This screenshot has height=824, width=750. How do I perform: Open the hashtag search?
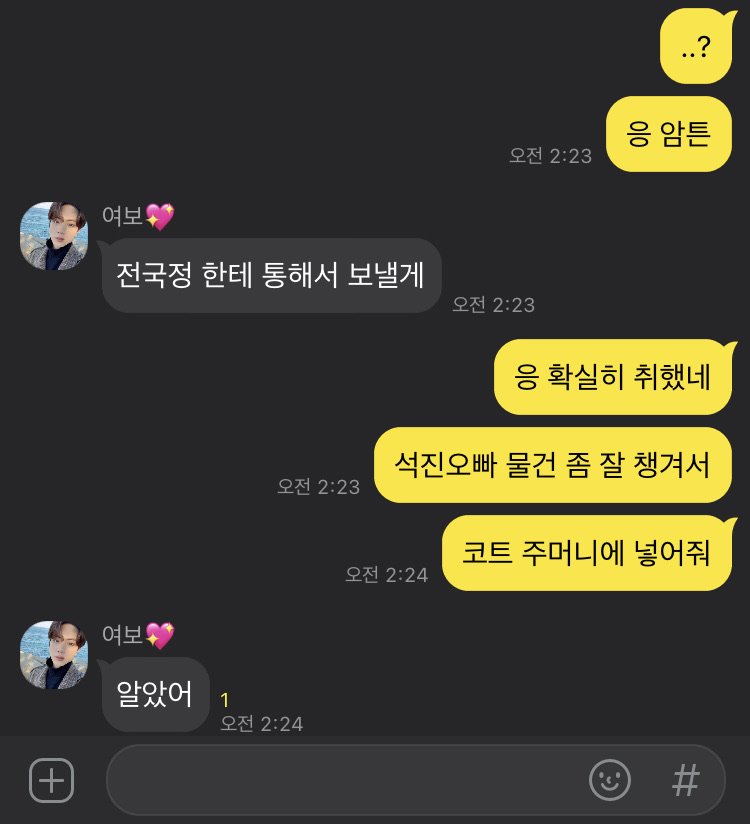tap(685, 780)
